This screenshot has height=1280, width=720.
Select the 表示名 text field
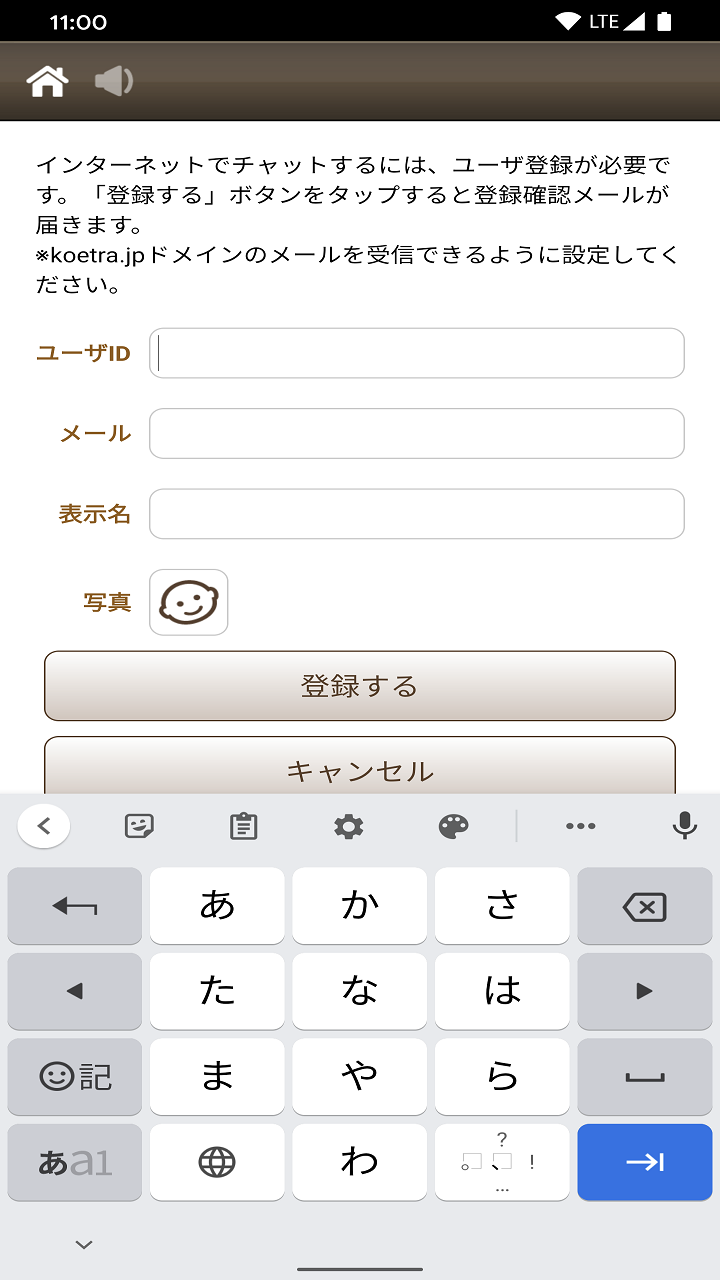(417, 514)
